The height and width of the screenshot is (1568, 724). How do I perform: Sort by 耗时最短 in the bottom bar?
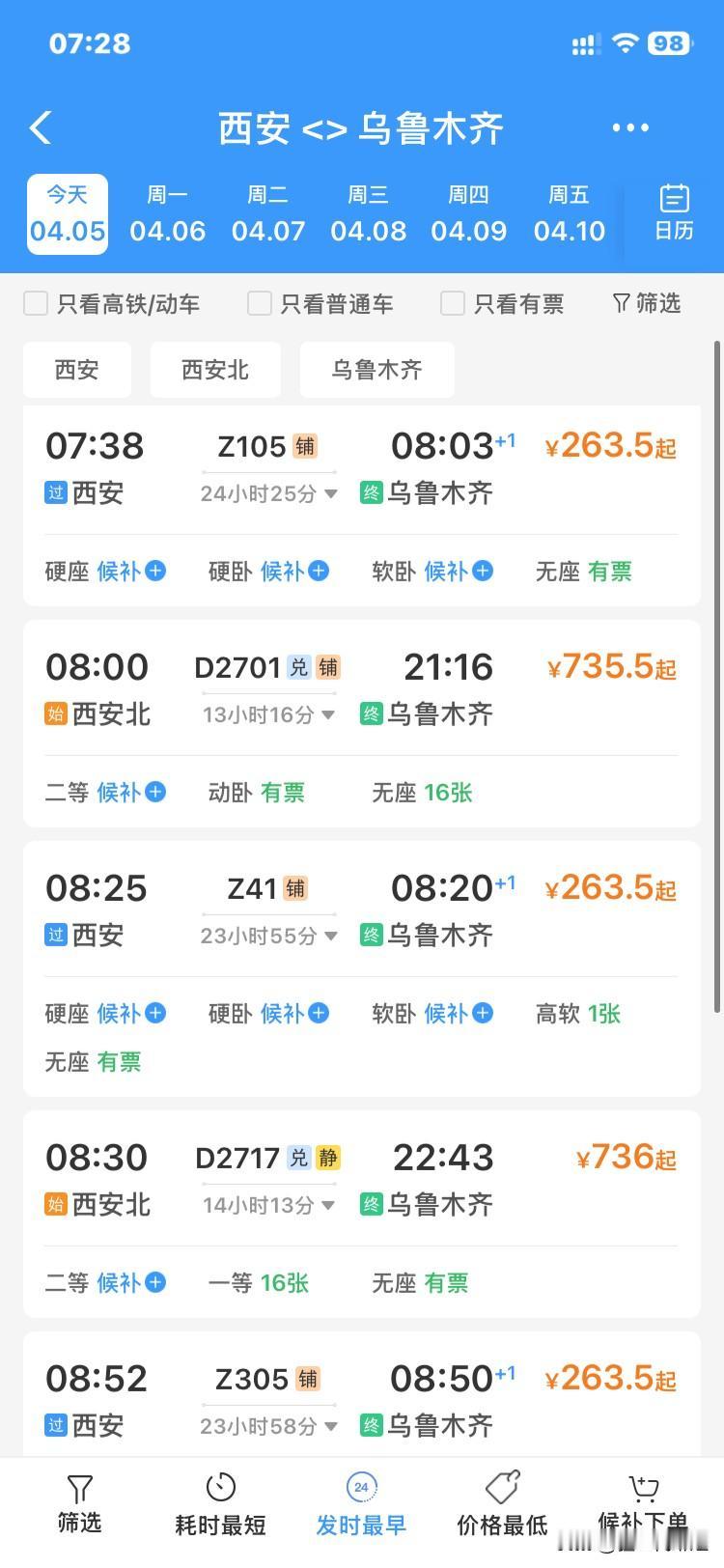(x=220, y=1504)
